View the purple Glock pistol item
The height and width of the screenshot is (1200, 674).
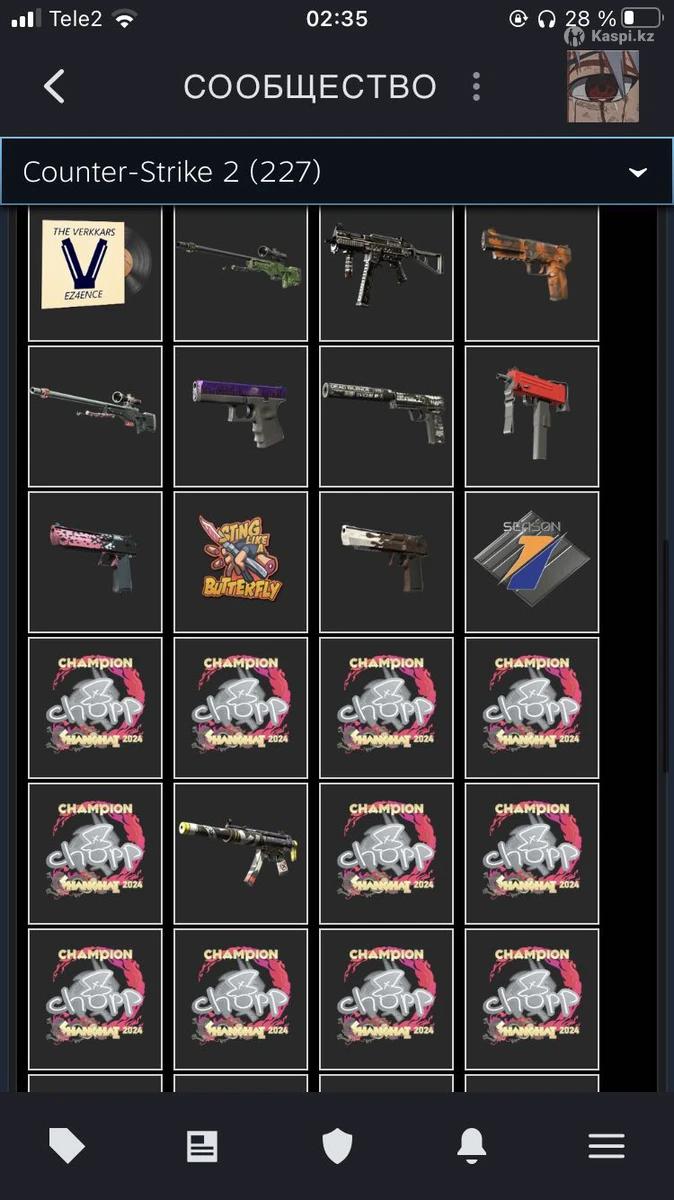(x=241, y=416)
